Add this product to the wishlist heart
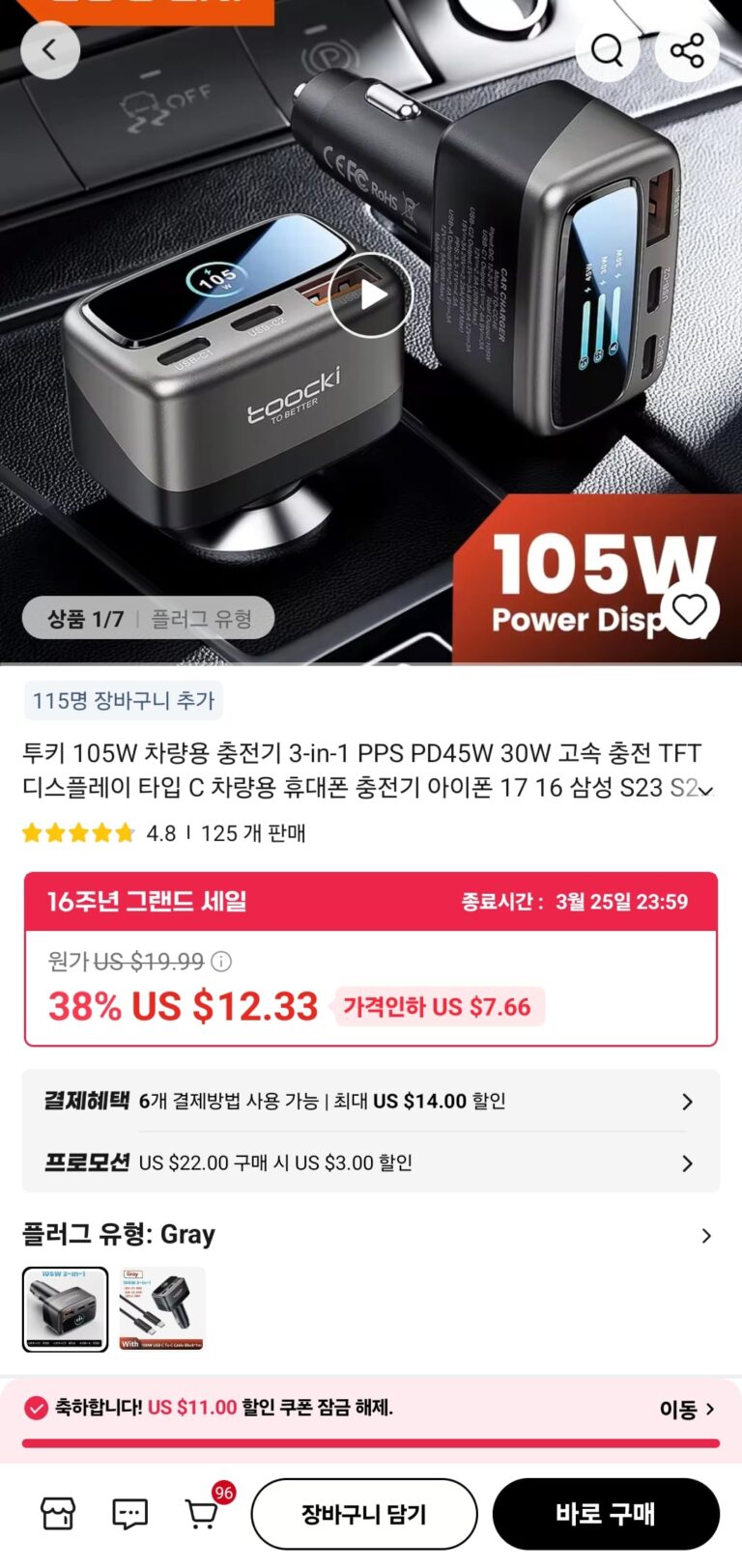742x1568 pixels. [x=690, y=609]
